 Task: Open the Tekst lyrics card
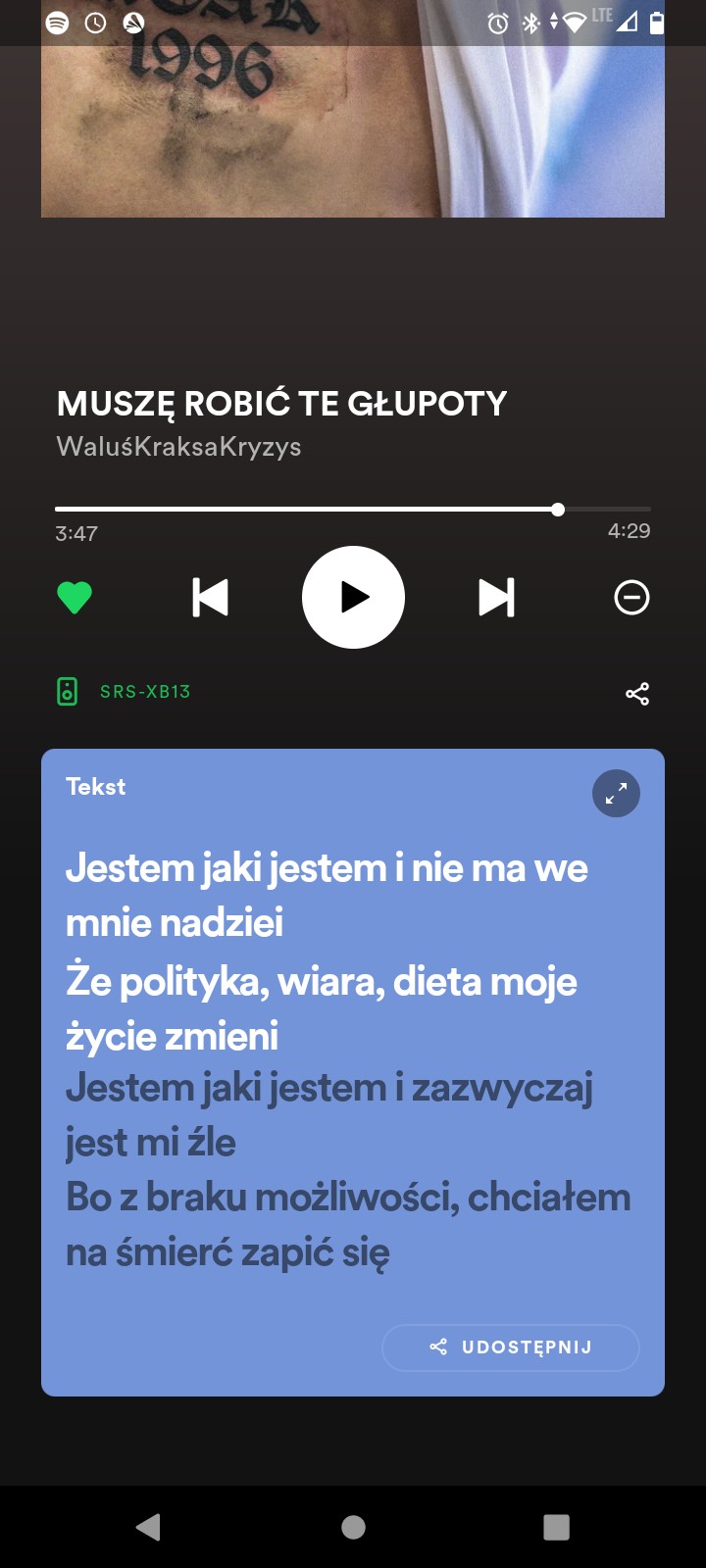pos(96,787)
